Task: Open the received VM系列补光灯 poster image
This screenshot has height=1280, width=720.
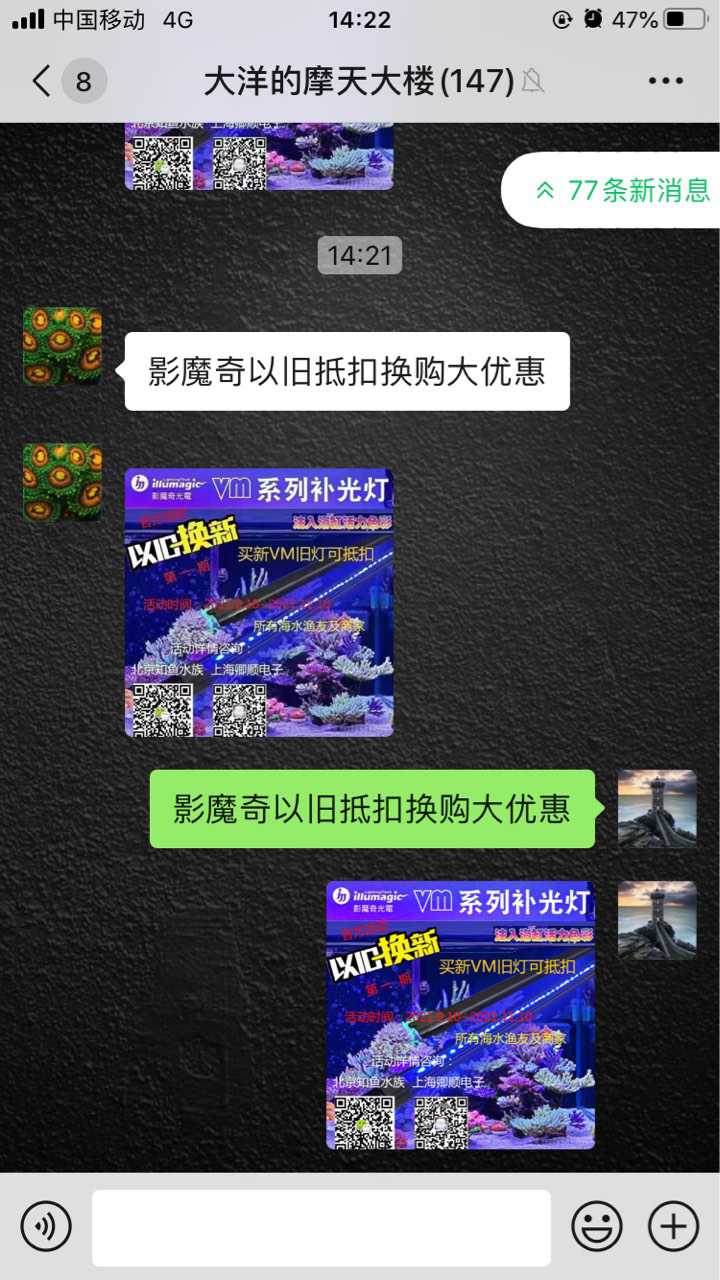Action: tap(259, 603)
